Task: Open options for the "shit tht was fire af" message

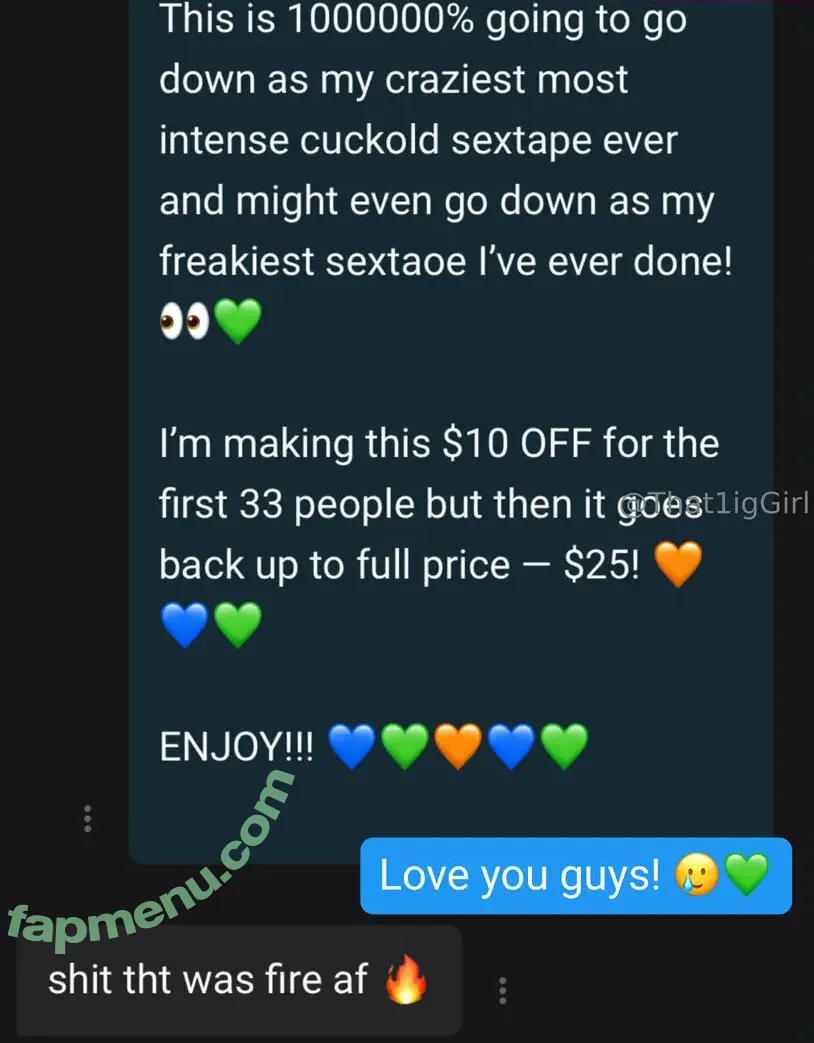Action: pyautogui.click(x=502, y=990)
